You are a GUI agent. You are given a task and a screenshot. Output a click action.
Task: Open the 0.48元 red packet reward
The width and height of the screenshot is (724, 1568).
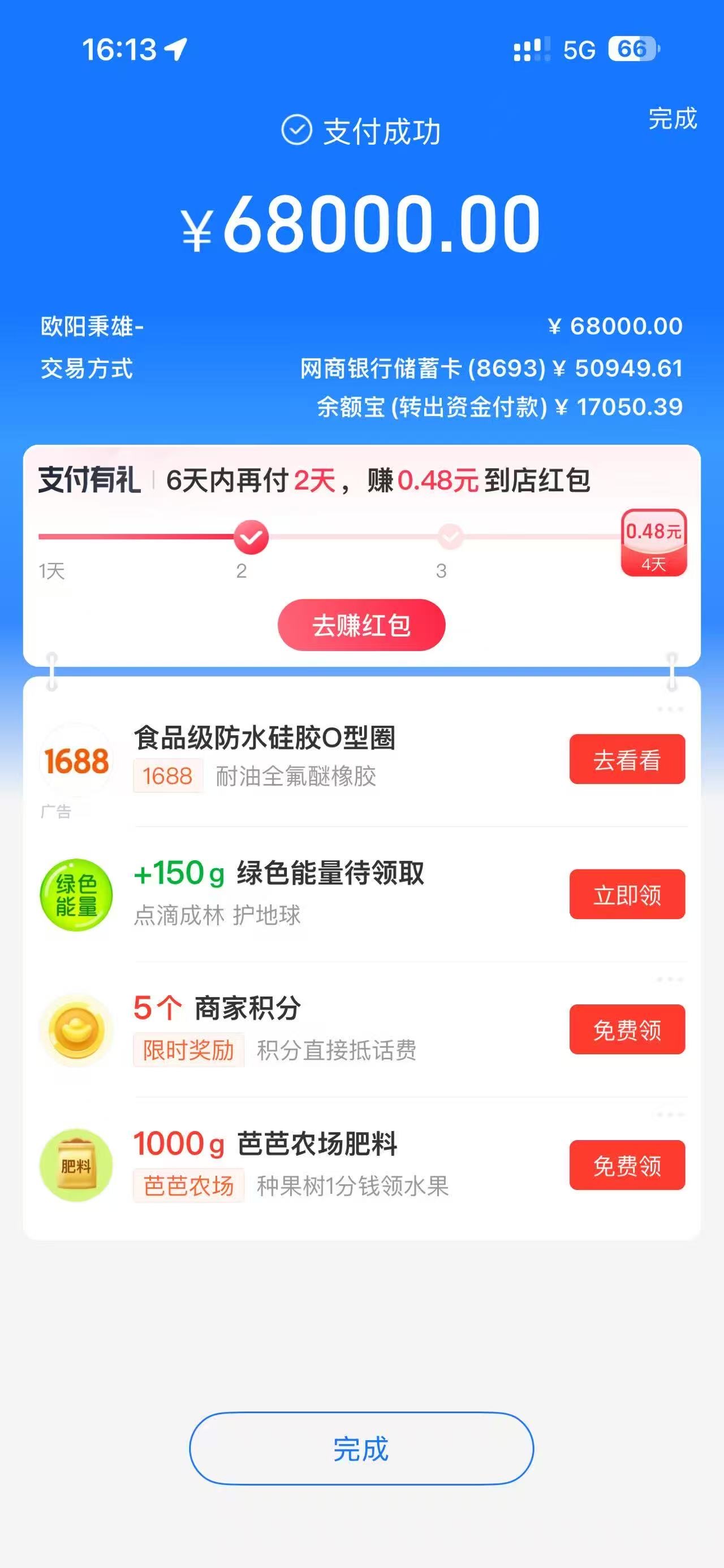click(653, 542)
